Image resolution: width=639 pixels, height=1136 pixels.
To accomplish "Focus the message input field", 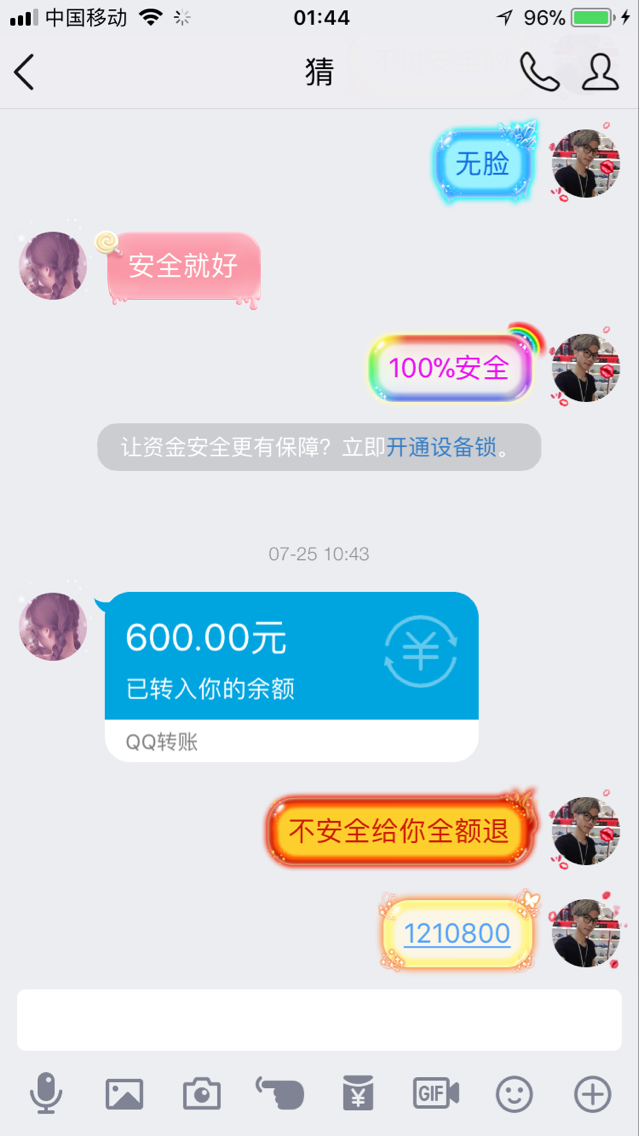I will click(x=319, y=1020).
